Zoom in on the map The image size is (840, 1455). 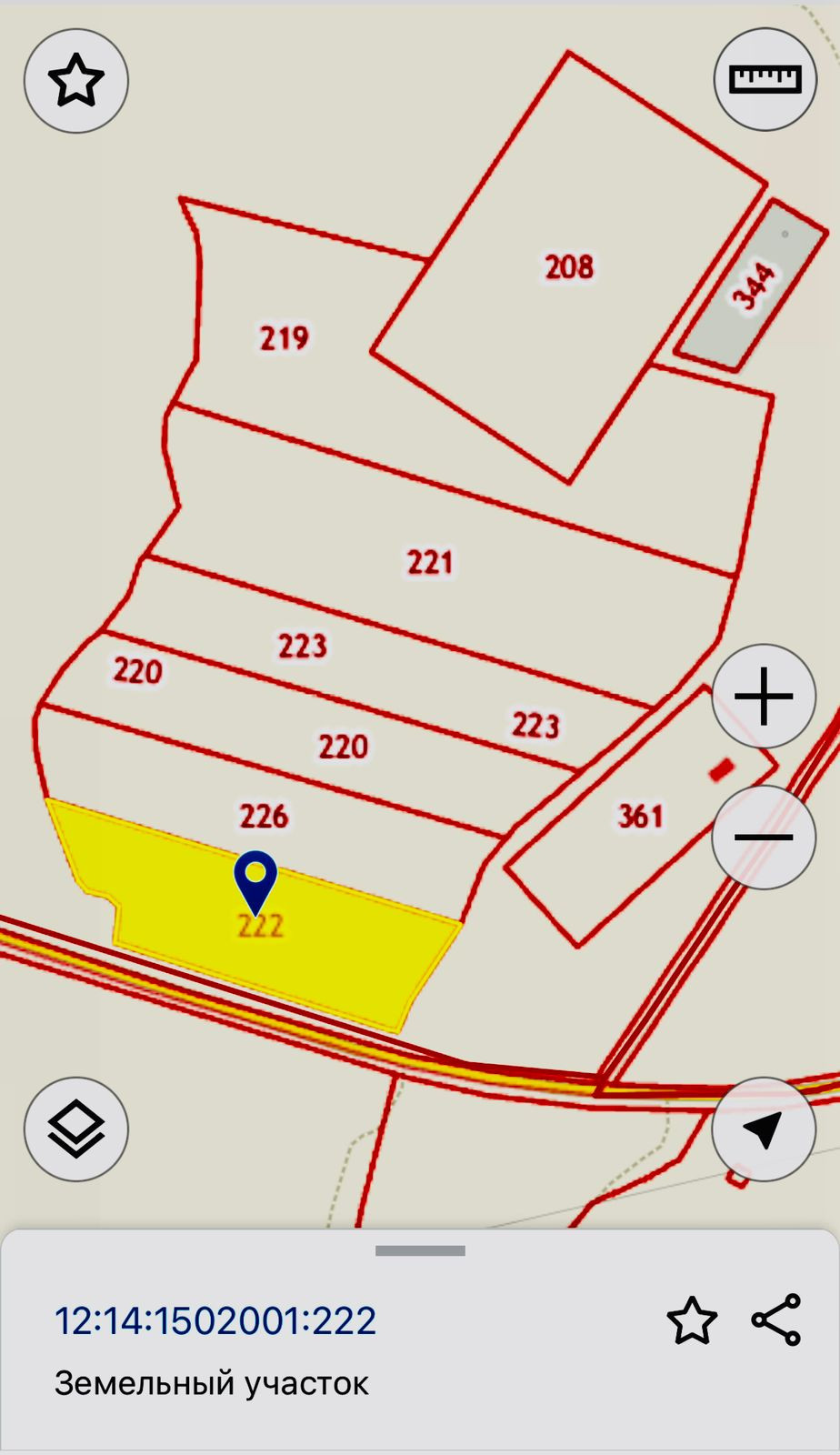(x=764, y=697)
